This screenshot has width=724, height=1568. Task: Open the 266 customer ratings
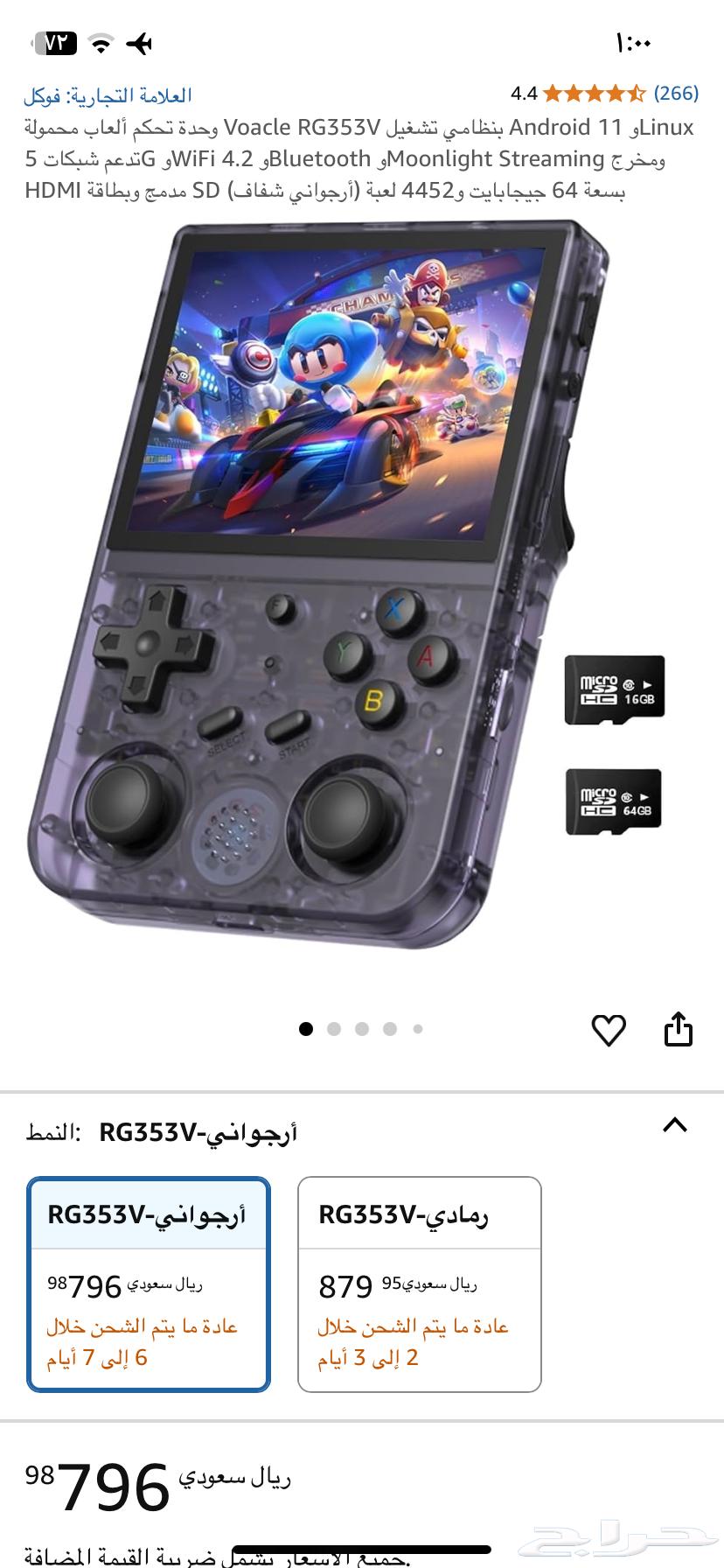click(675, 93)
